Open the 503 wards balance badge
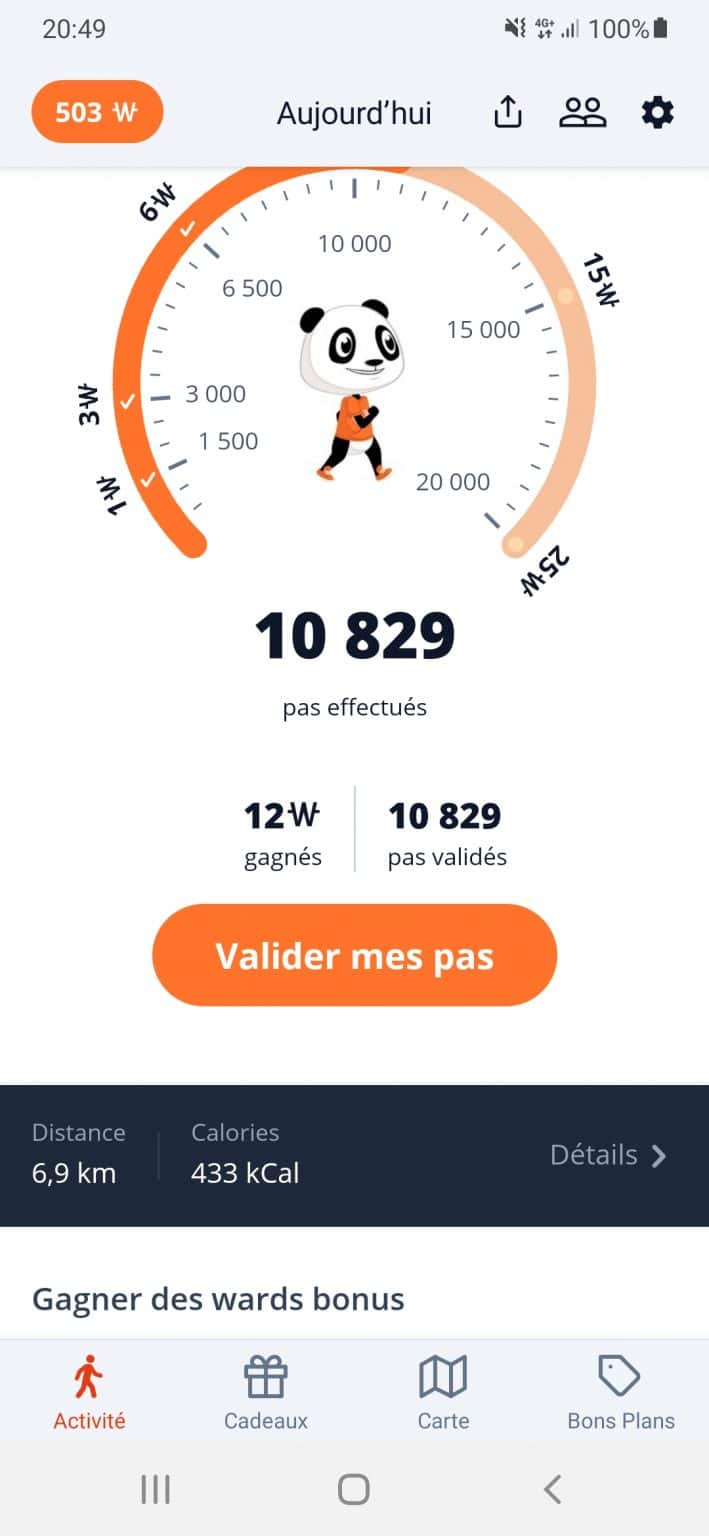Image resolution: width=709 pixels, height=1536 pixels. (97, 112)
